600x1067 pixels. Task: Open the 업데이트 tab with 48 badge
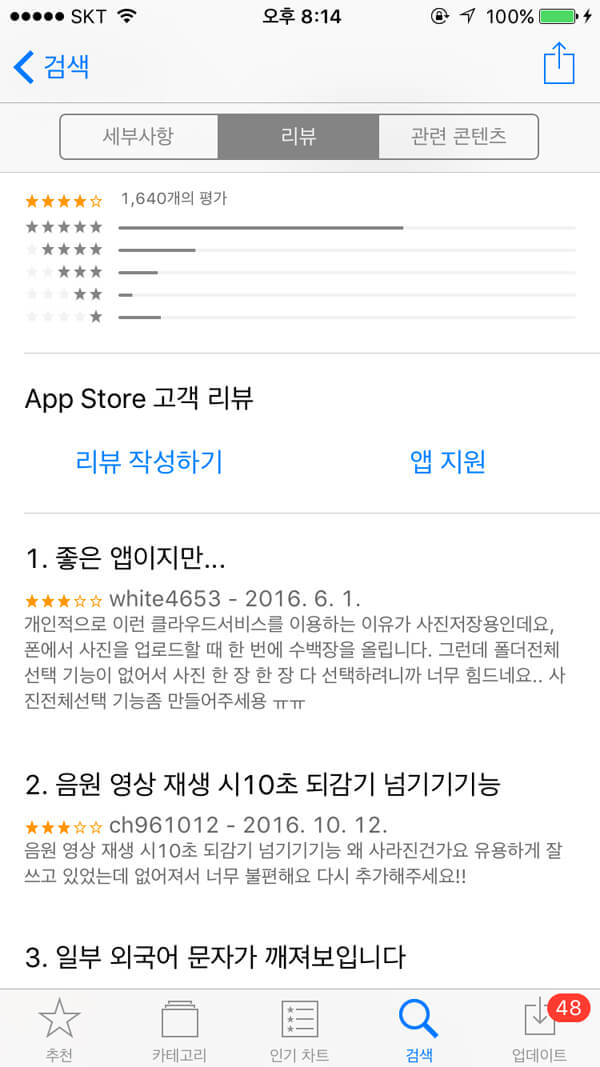click(539, 1028)
